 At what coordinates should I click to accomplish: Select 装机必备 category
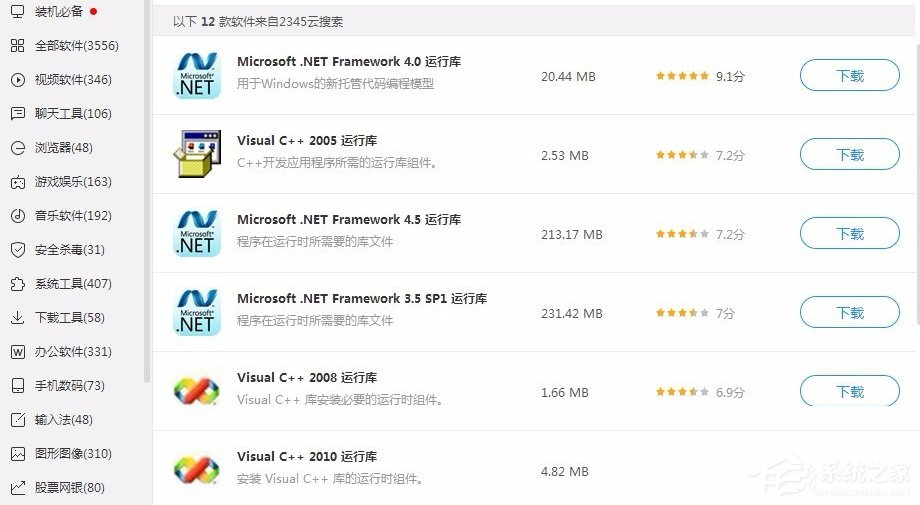pyautogui.click(x=59, y=12)
